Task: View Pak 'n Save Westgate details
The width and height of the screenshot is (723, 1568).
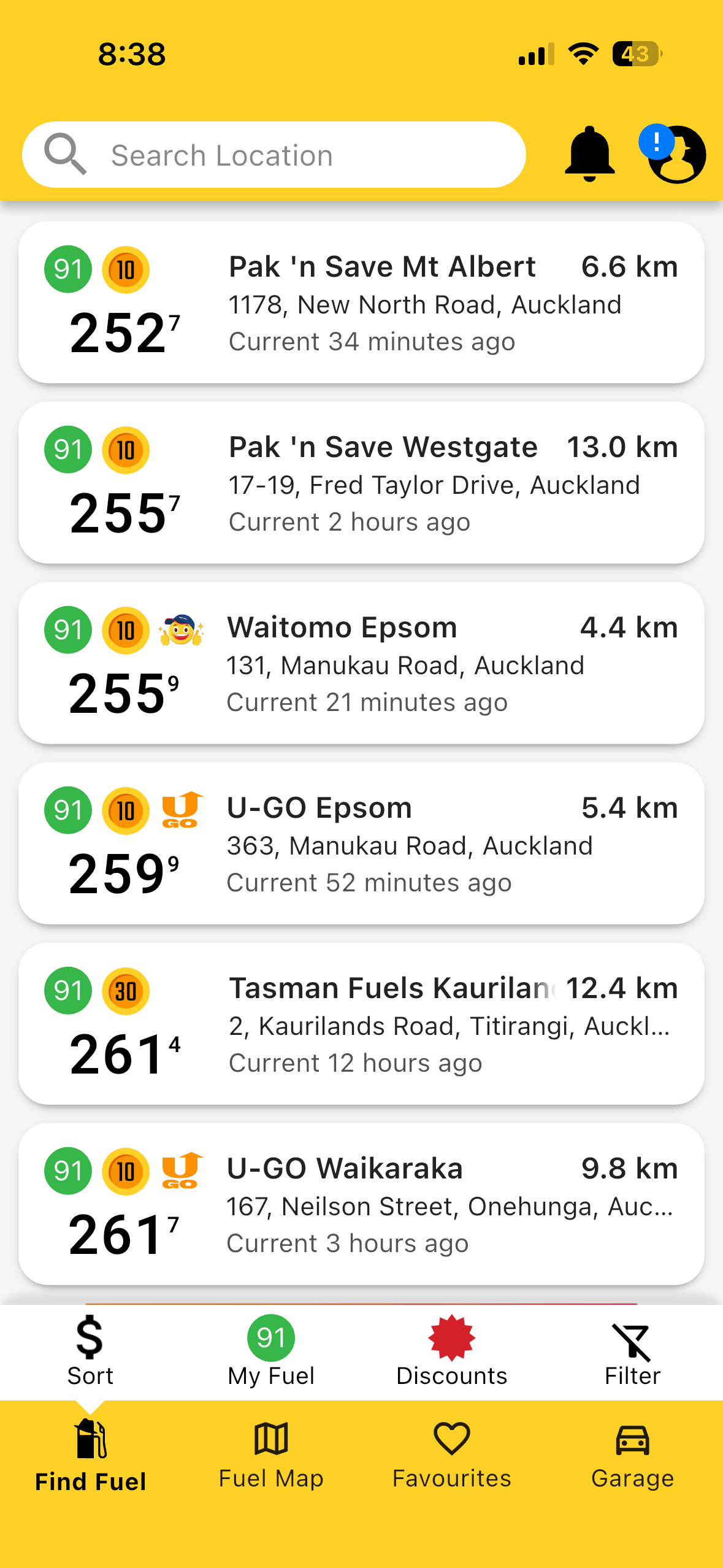Action: pos(361,483)
